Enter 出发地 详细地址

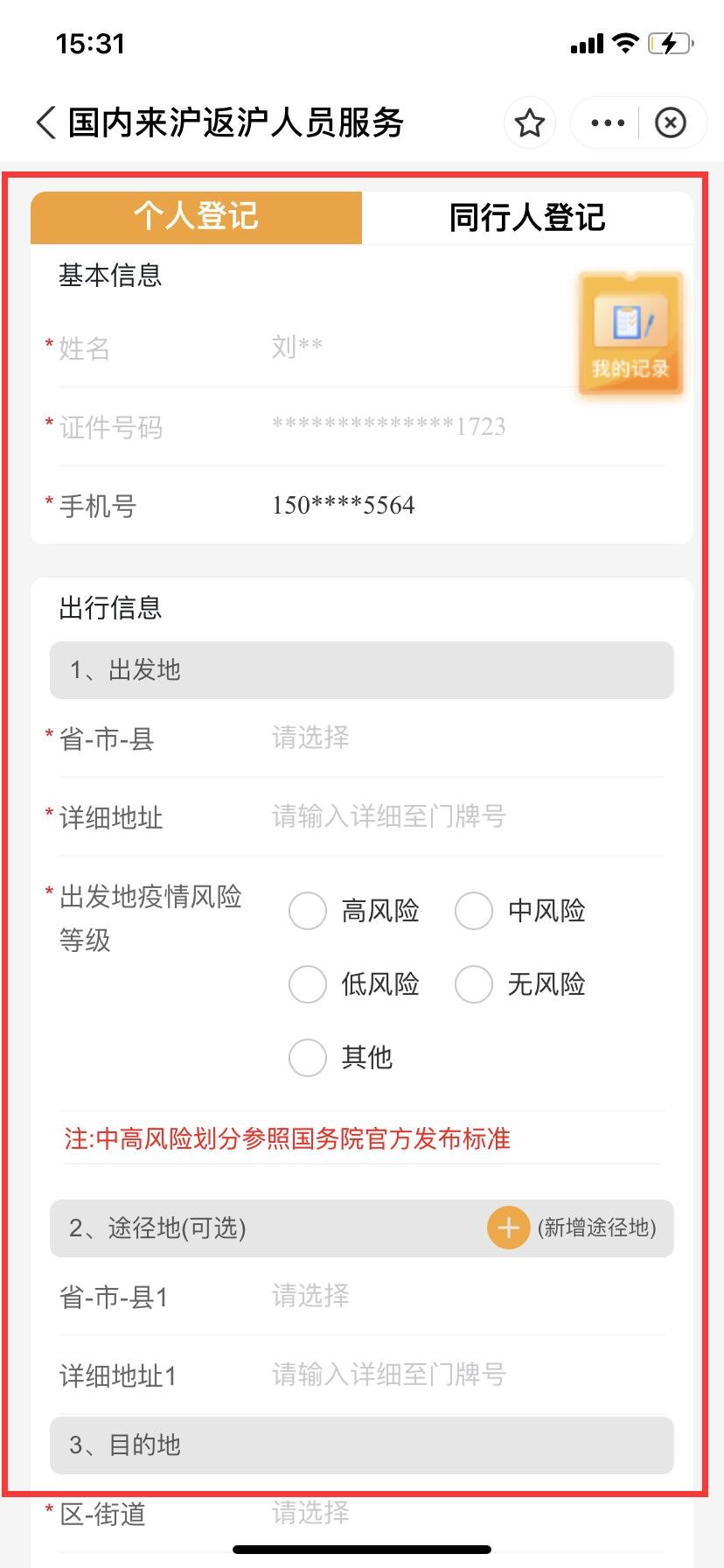(361, 817)
